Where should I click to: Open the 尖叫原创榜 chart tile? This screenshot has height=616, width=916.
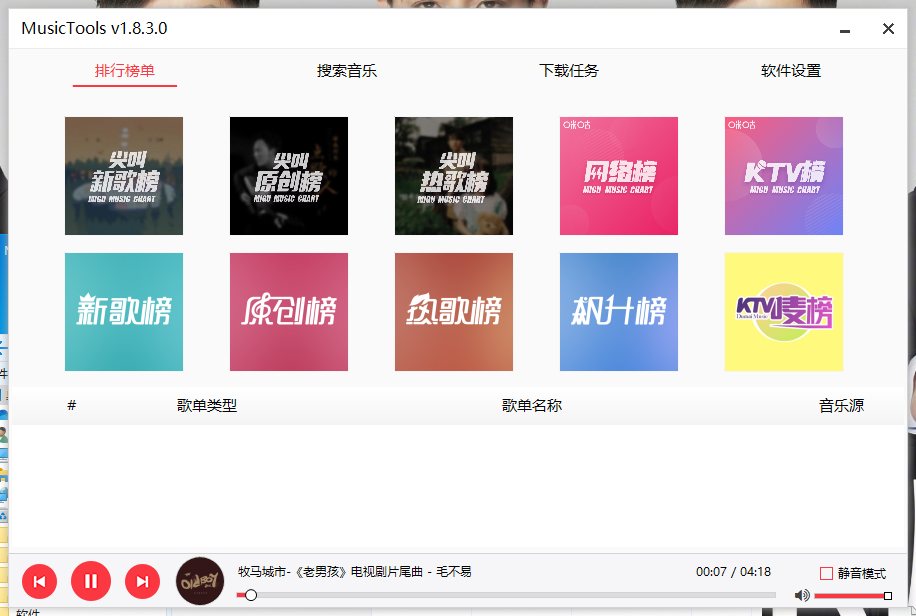click(x=289, y=176)
